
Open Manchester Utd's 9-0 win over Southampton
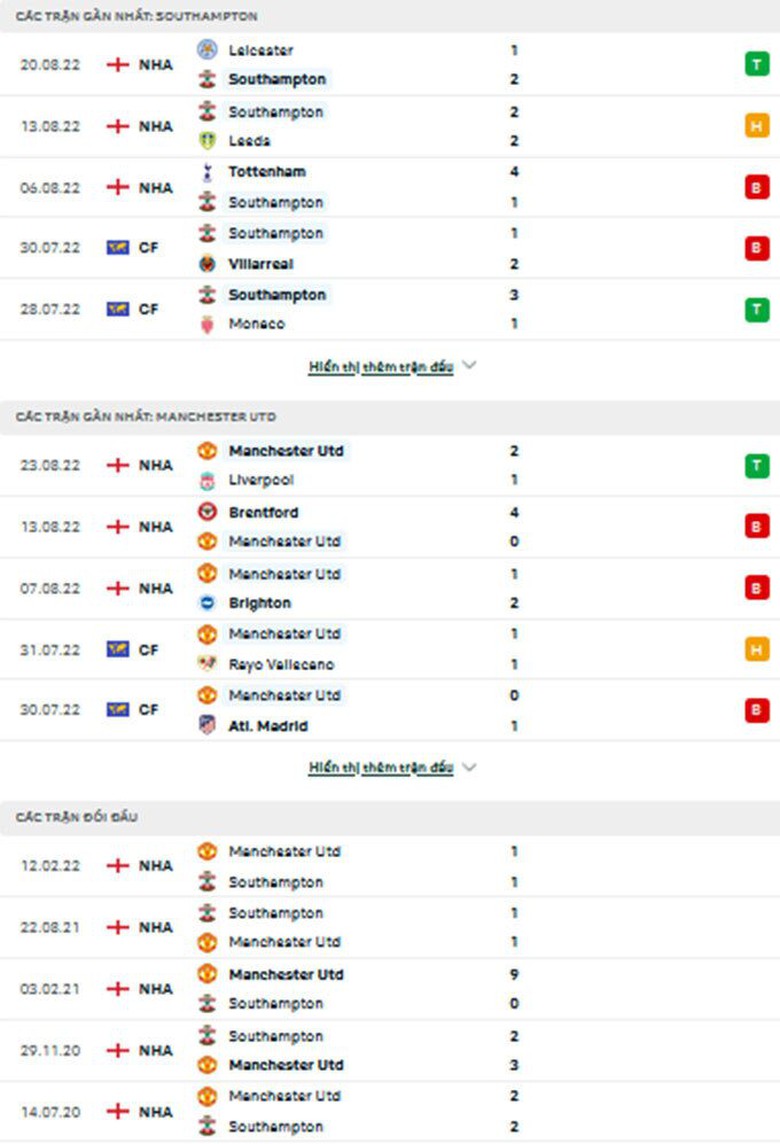pos(389,988)
